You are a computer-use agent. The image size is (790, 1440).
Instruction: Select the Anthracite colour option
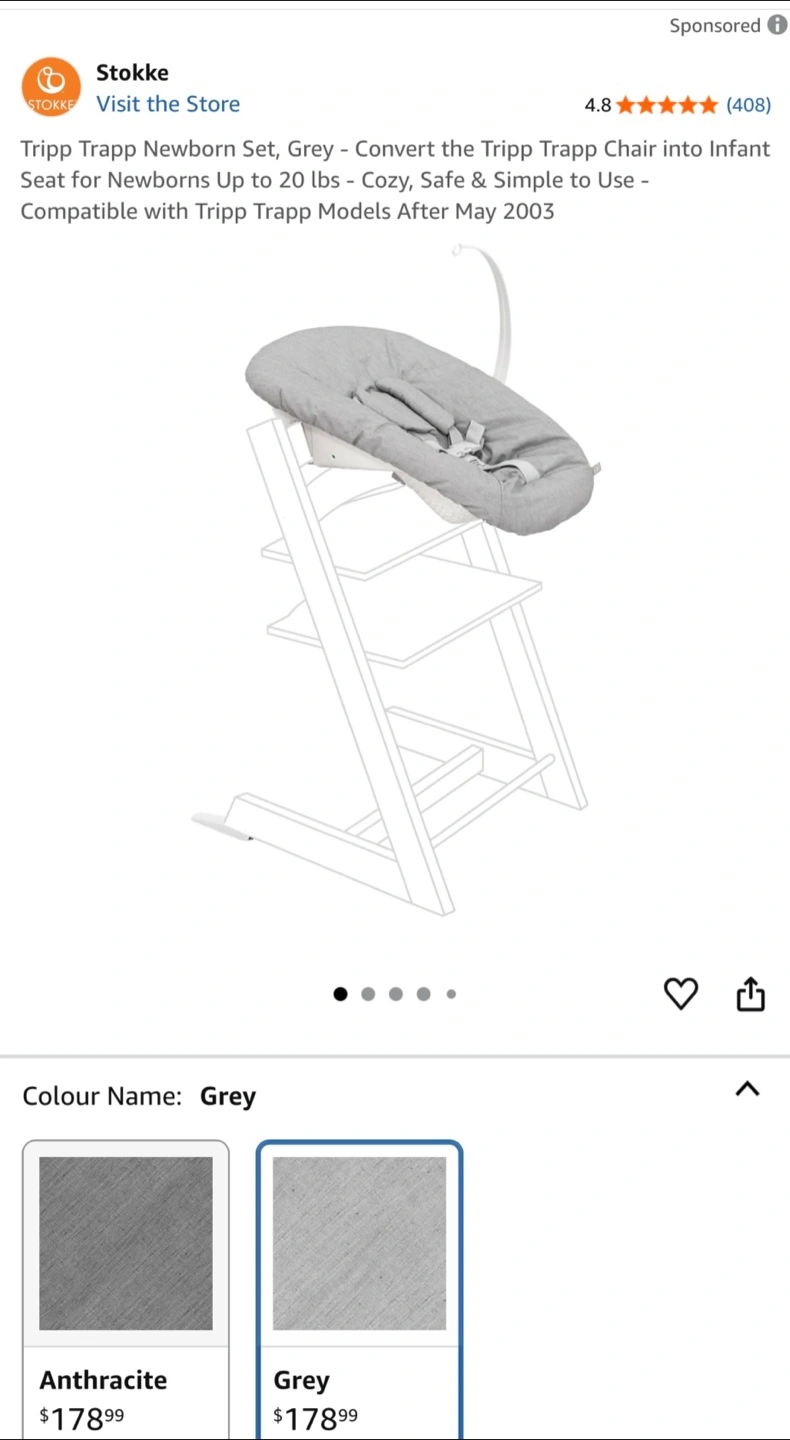126,1289
